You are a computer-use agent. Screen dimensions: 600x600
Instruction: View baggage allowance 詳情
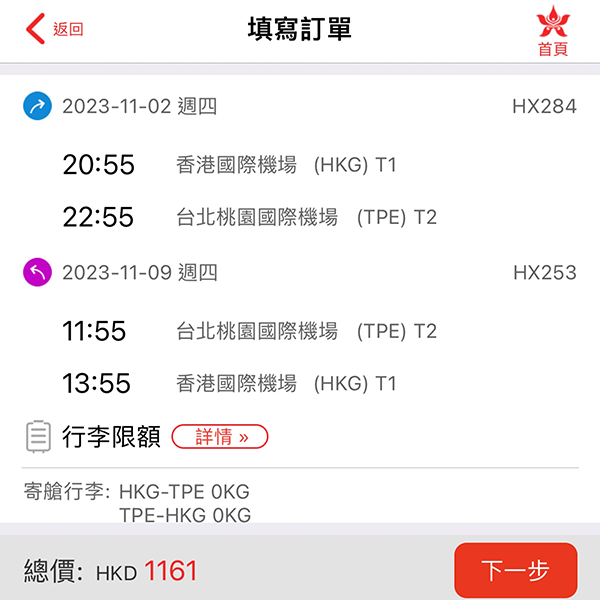click(x=220, y=437)
